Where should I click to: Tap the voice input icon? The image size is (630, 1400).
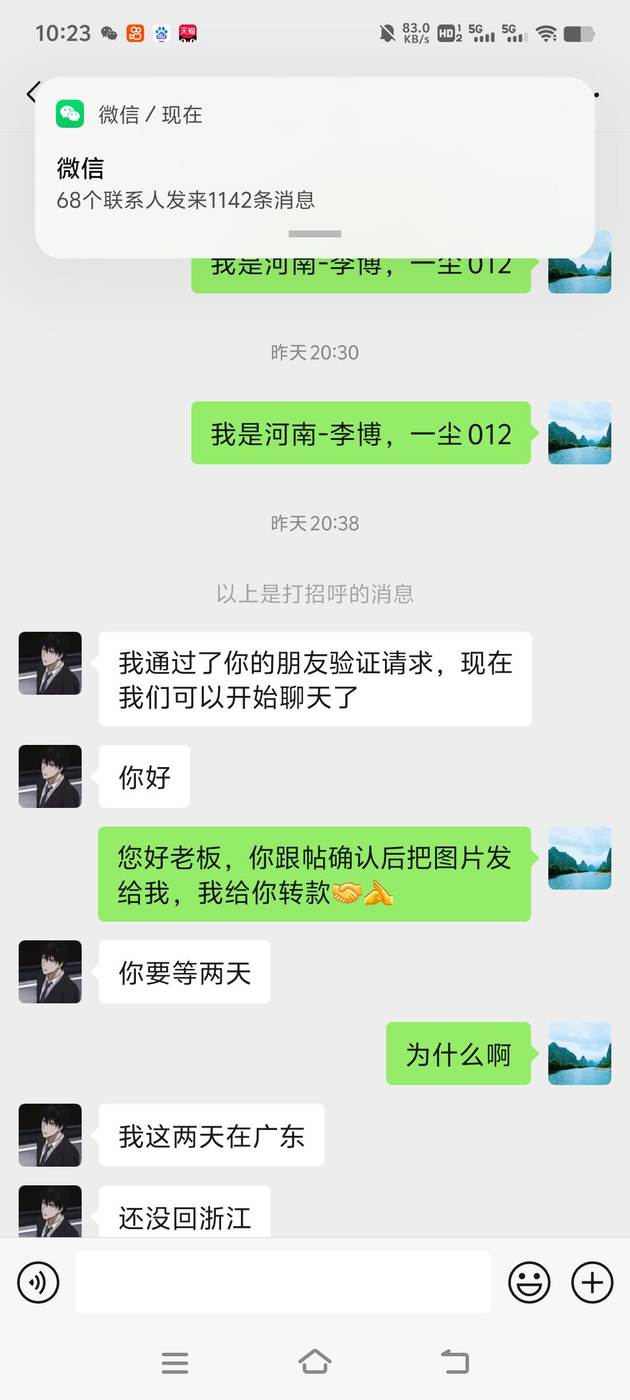(38, 1281)
